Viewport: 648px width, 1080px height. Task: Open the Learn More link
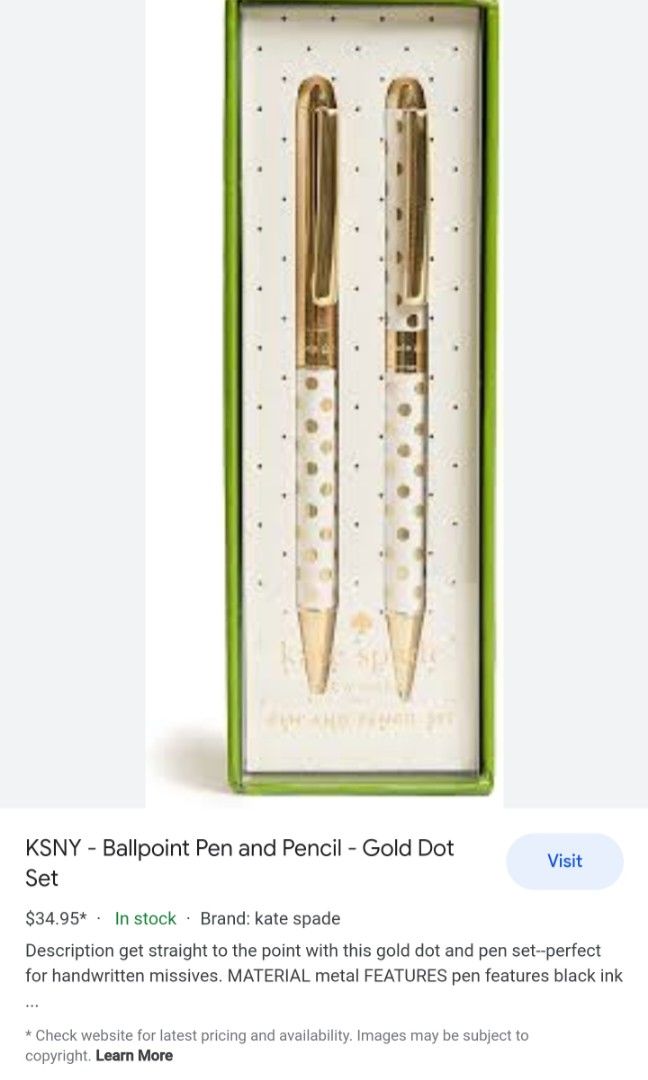(134, 1055)
